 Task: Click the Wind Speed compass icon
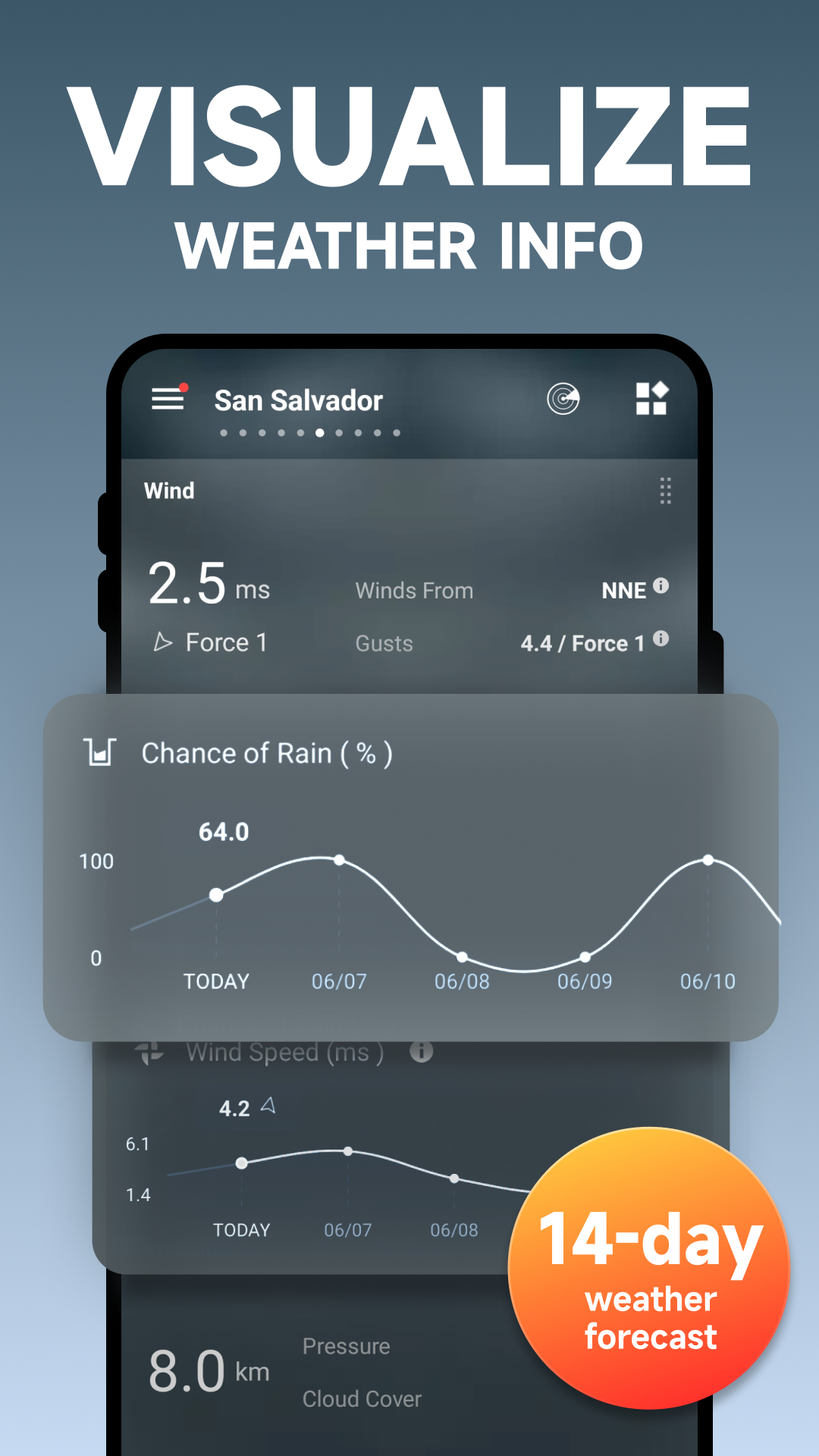(x=150, y=1052)
